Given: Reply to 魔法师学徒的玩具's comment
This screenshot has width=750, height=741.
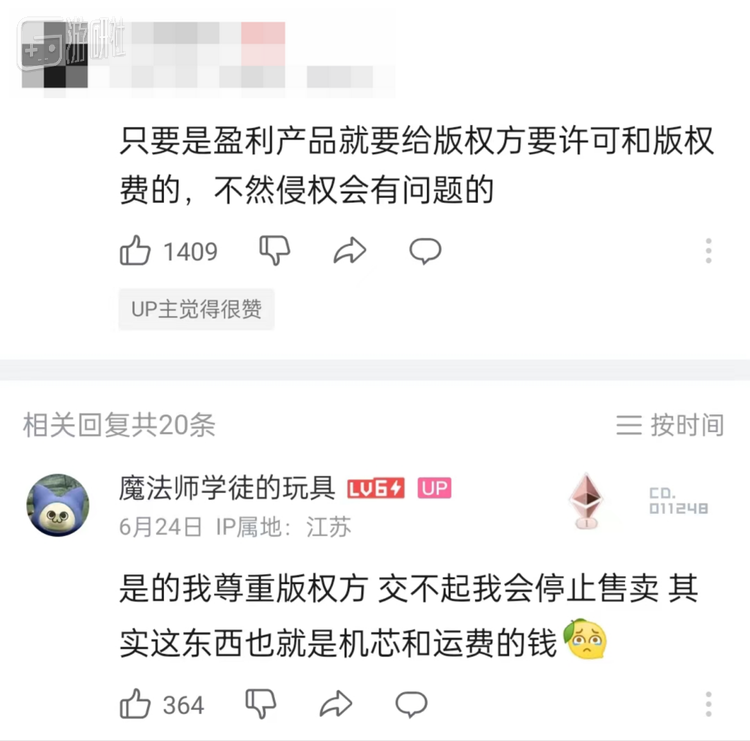Looking at the screenshot, I should [x=411, y=703].
